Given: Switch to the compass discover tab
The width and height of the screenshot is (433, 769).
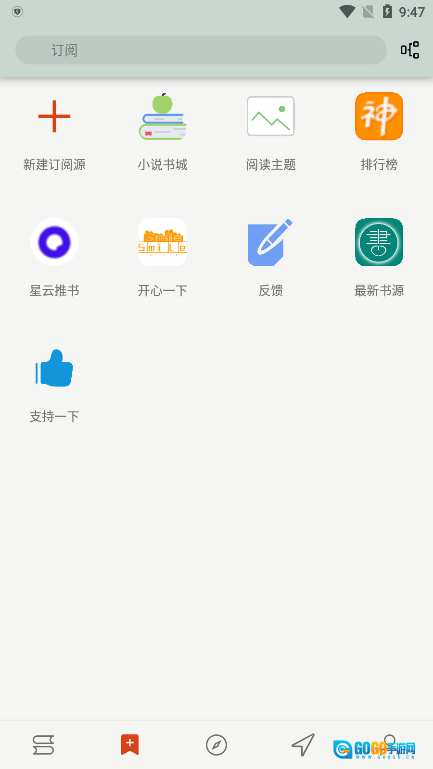Looking at the screenshot, I should 216,745.
